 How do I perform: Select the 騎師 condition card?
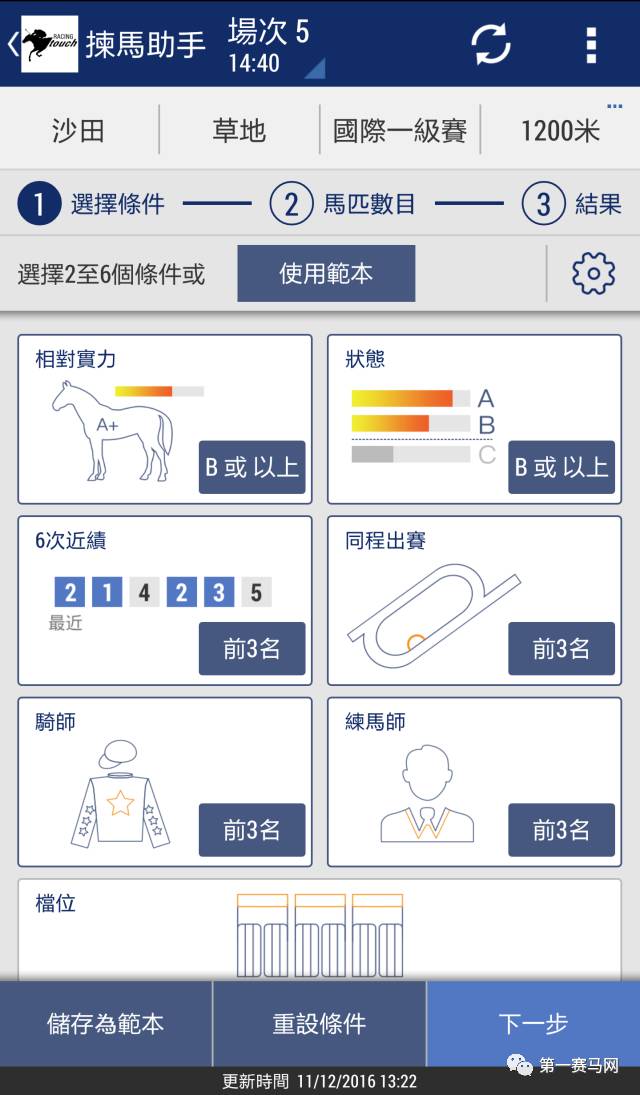tap(165, 782)
